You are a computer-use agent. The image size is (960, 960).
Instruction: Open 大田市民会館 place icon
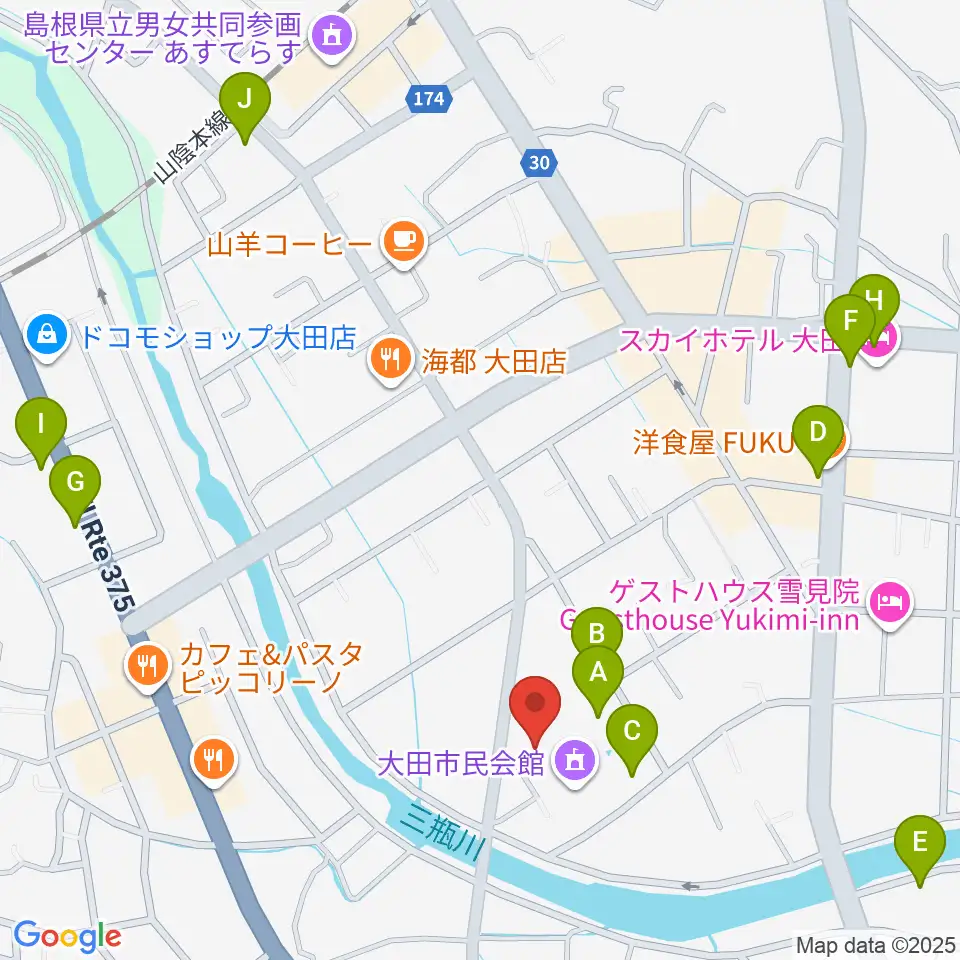tap(574, 762)
